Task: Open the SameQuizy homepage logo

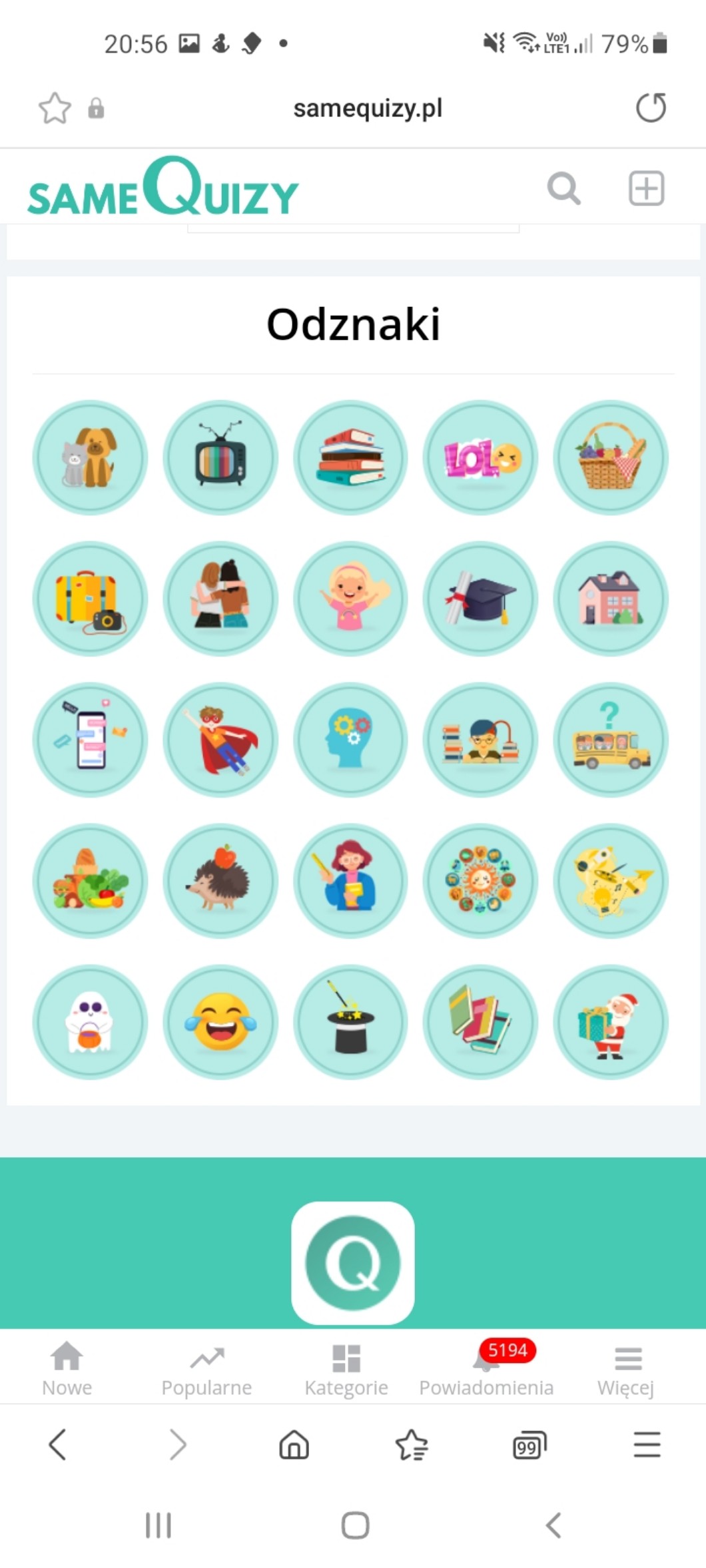Action: (x=163, y=188)
